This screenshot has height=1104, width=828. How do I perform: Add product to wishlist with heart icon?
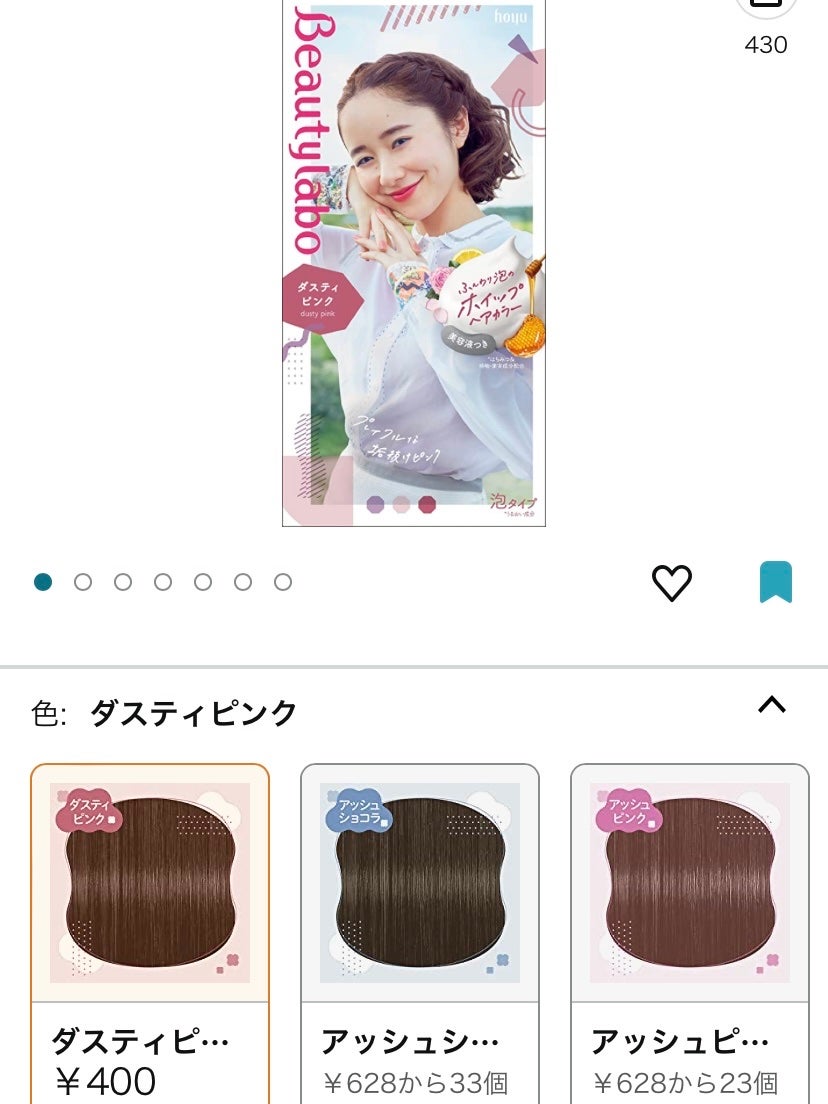click(673, 582)
